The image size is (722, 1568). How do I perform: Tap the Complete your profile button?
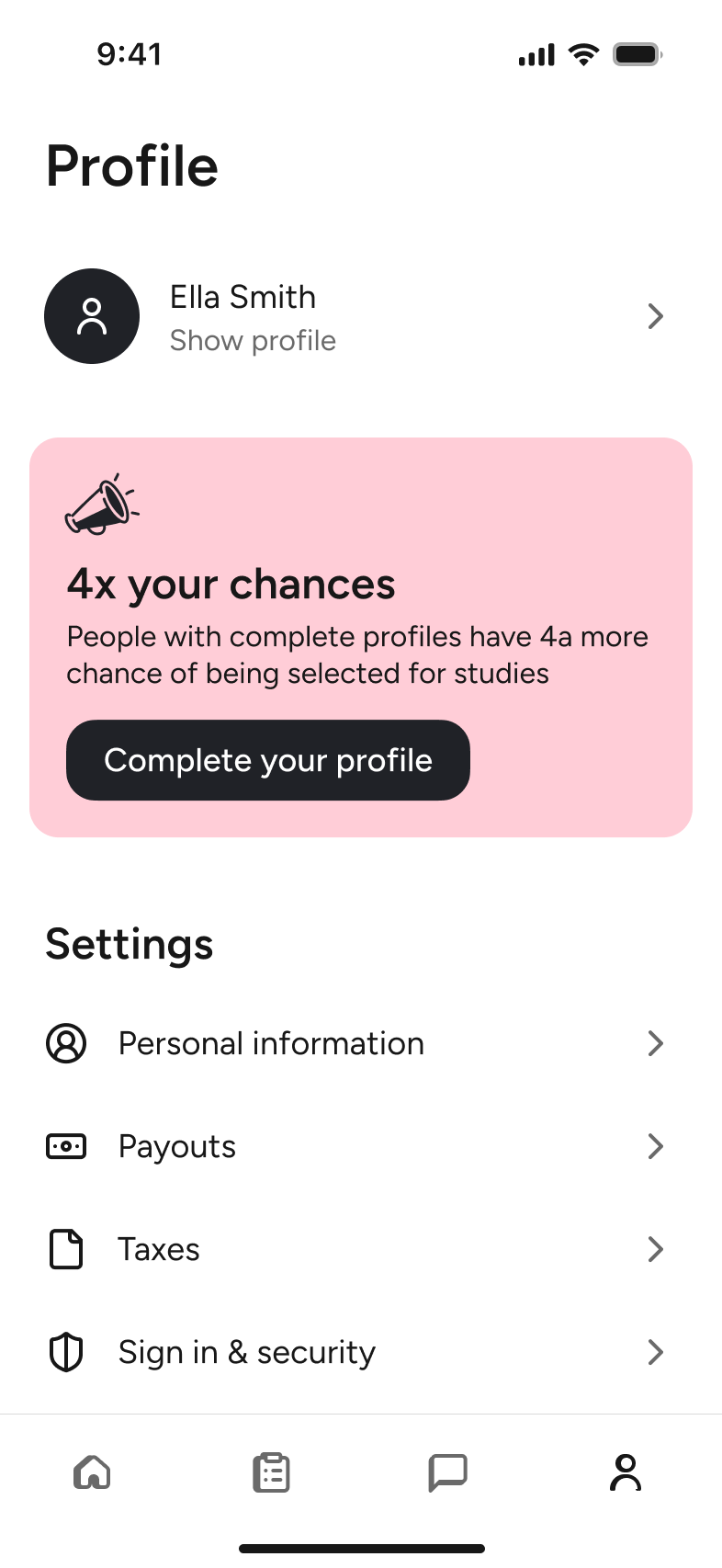pos(267,760)
